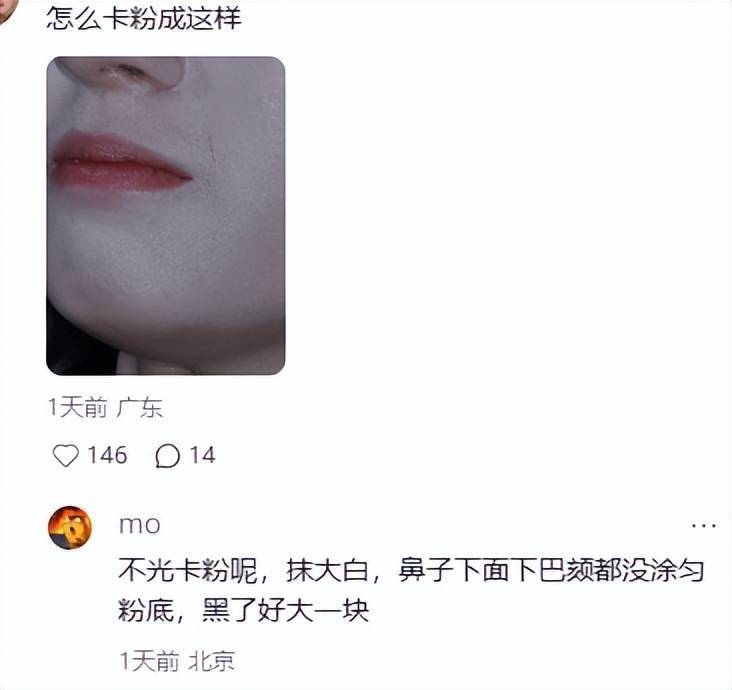The image size is (732, 690).
Task: Open the overflow menu on mo's reply
Action: coord(704,525)
